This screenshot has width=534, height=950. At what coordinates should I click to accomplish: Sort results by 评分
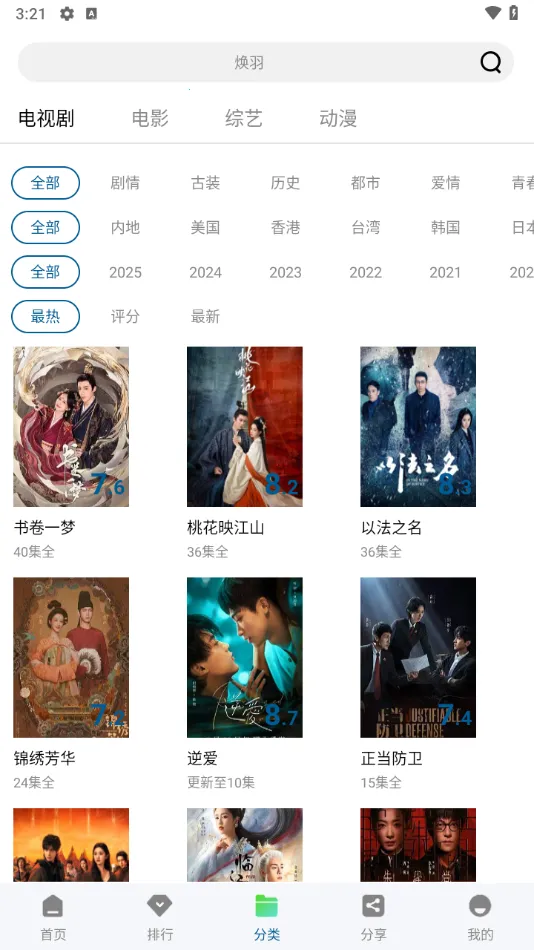(x=125, y=316)
